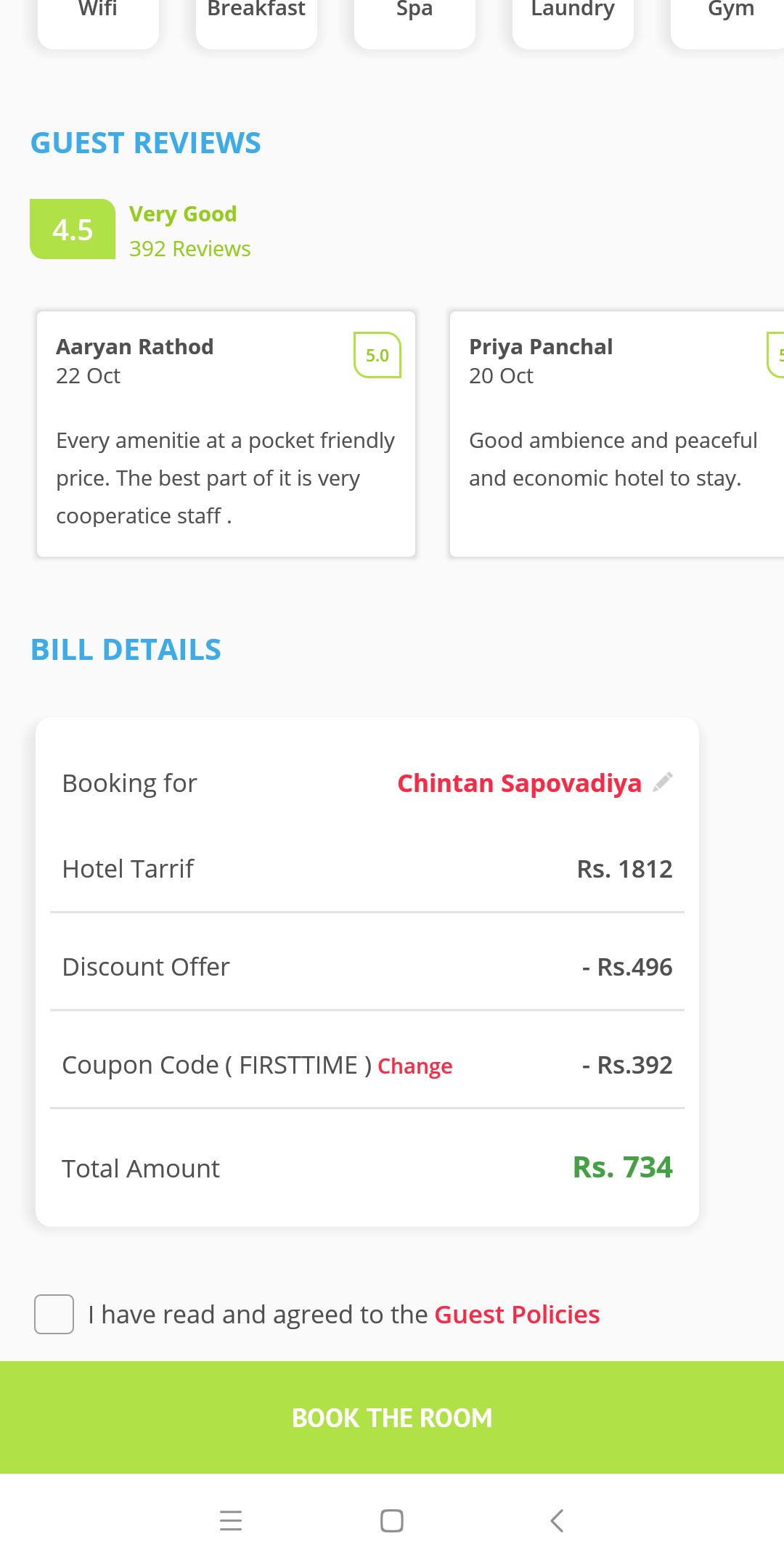Go back using system back button
Viewport: 784px width, 1568px height.
pos(557,1520)
